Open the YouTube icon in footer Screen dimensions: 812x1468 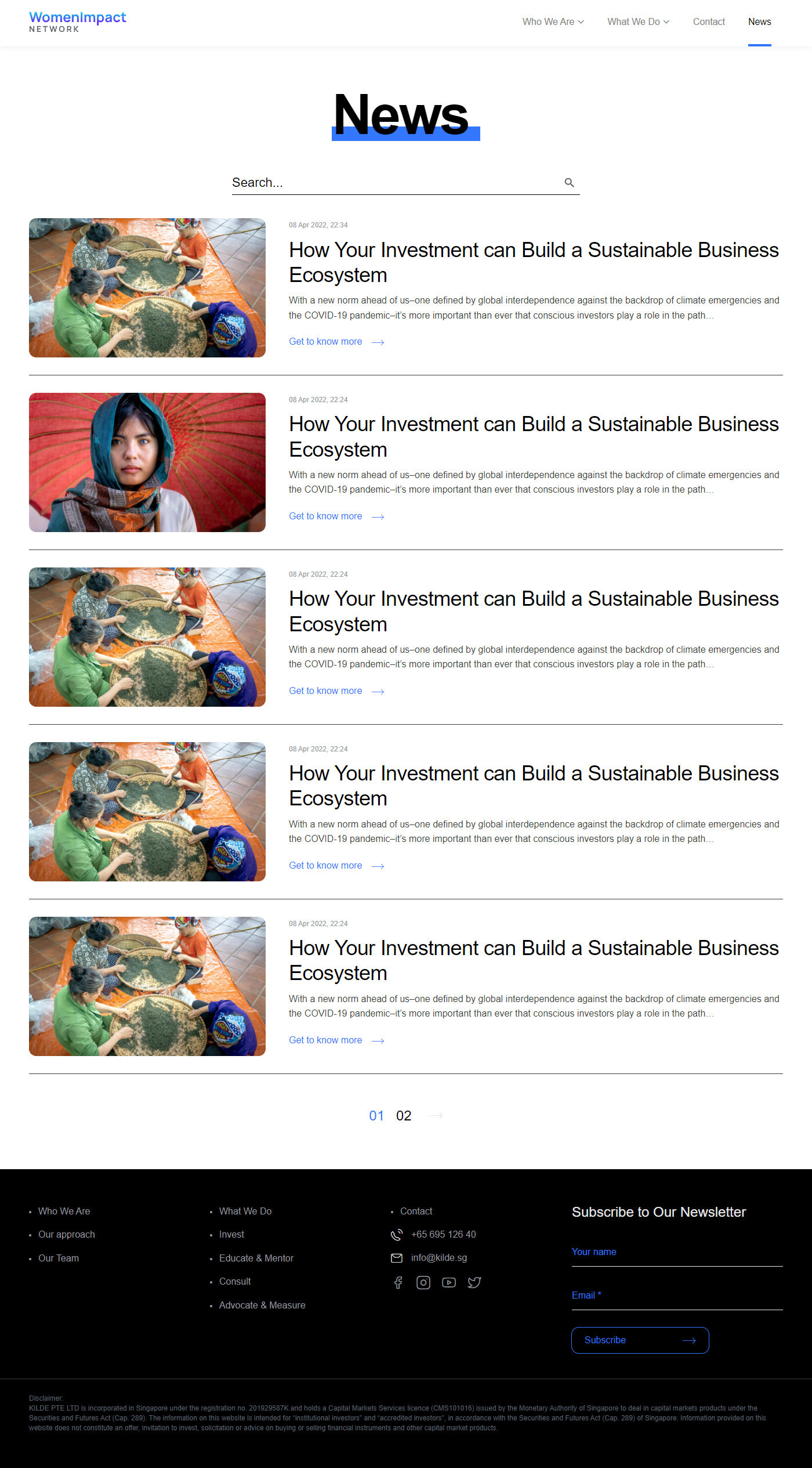pyautogui.click(x=449, y=1282)
